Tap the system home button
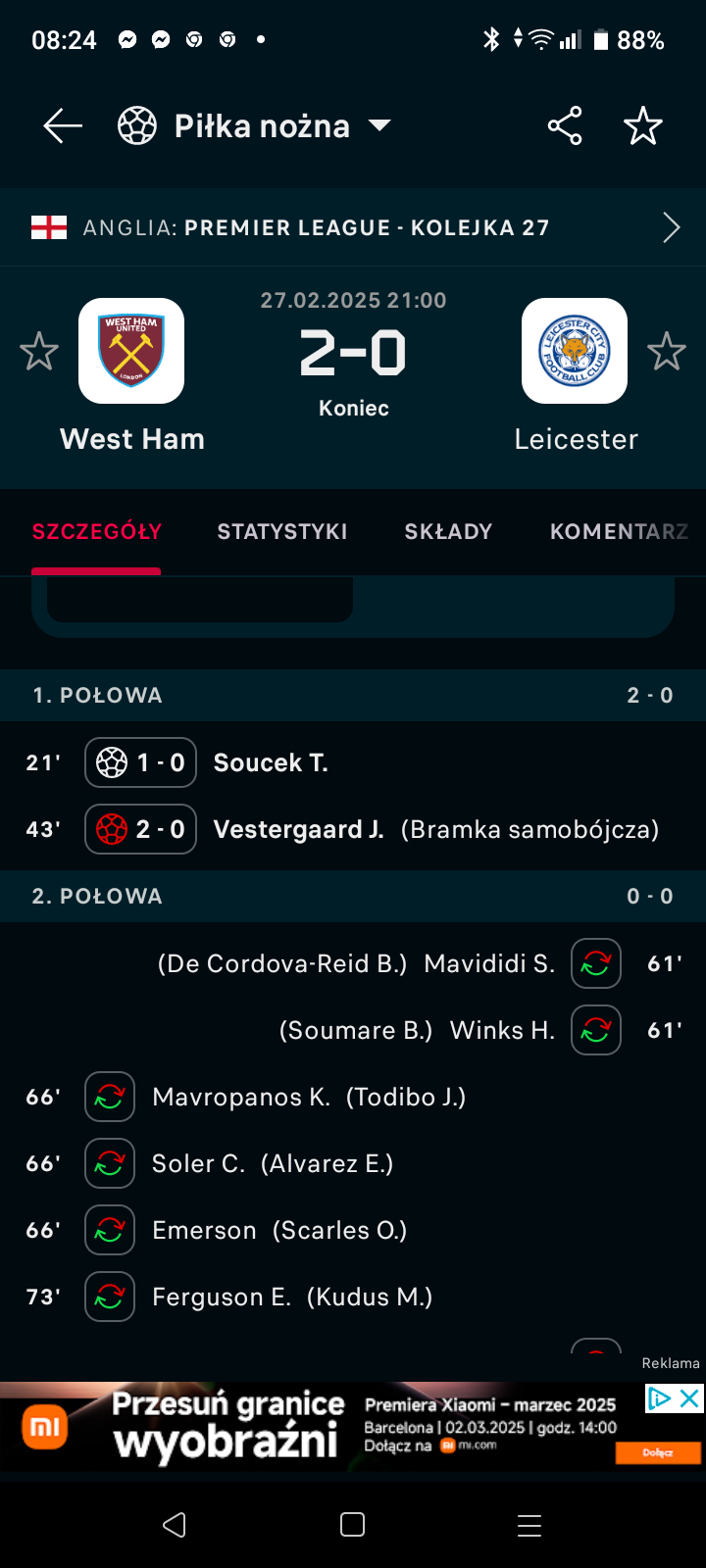 pyautogui.click(x=353, y=1525)
